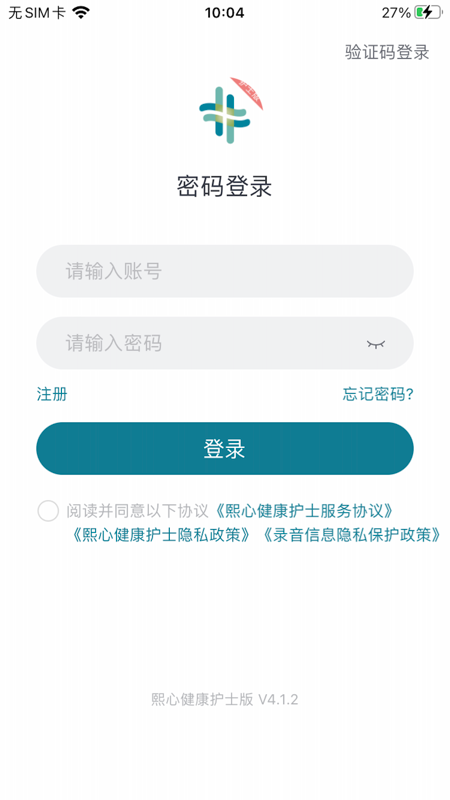Toggle password visibility eye icon
The image size is (450, 800).
pyautogui.click(x=376, y=344)
